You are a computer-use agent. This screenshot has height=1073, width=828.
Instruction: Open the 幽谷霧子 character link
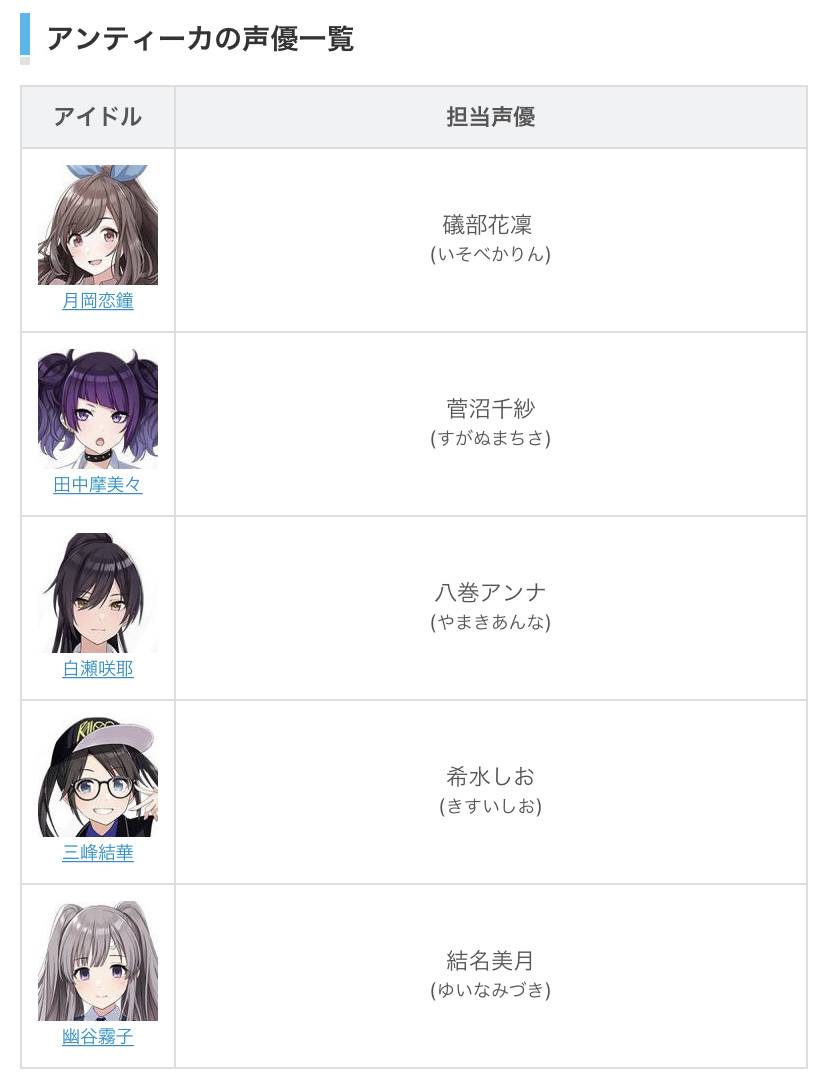98,1037
